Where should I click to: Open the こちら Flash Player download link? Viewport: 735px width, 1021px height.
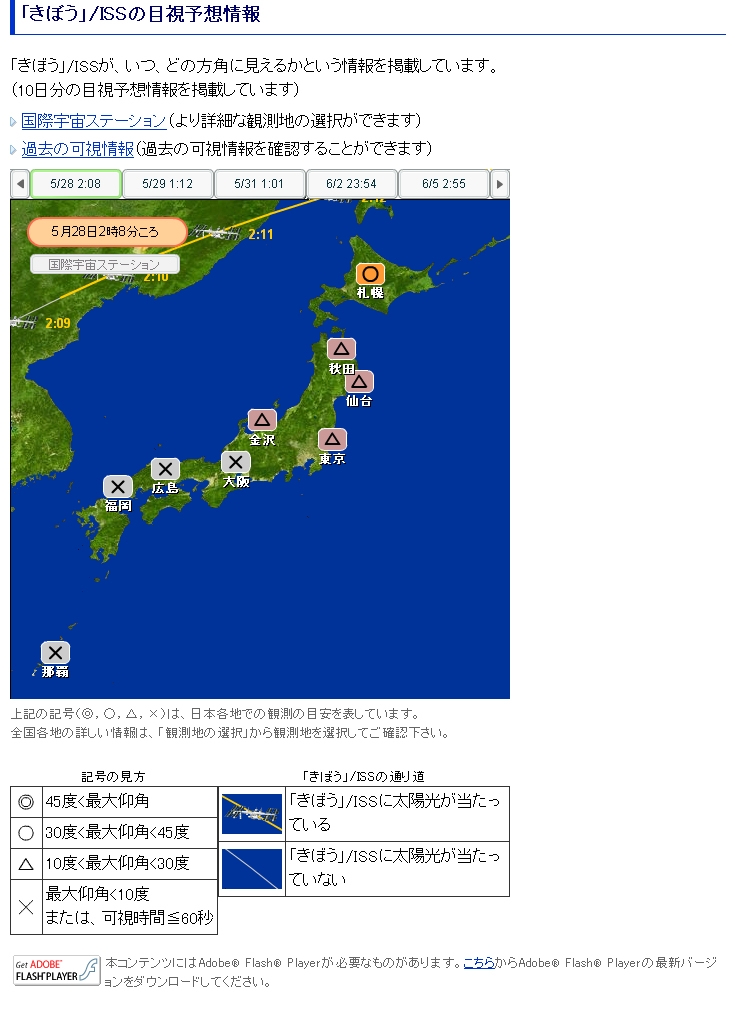478,963
